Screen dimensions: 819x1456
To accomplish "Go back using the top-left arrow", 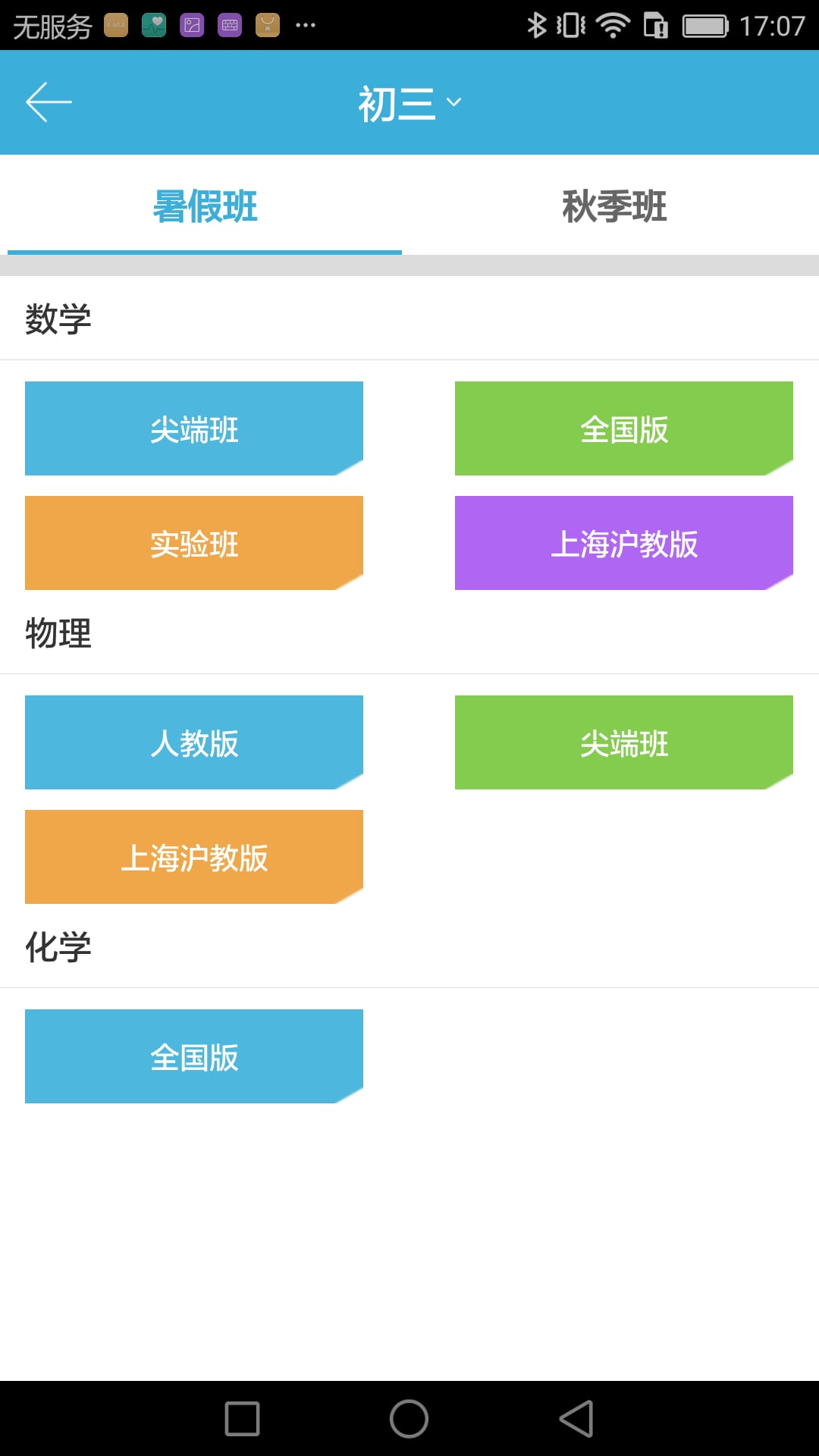I will [49, 102].
